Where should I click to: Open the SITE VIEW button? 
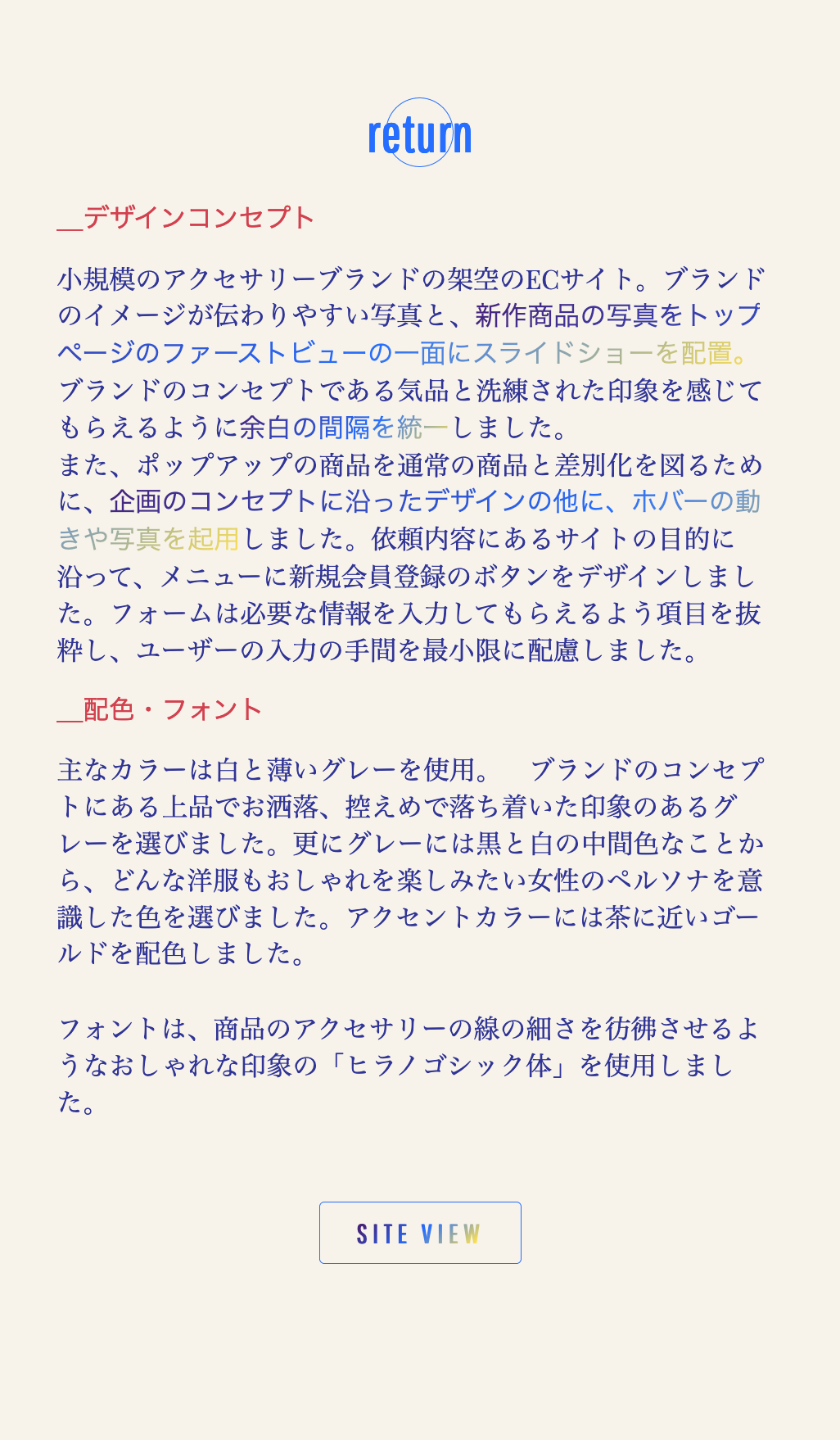tap(420, 1233)
